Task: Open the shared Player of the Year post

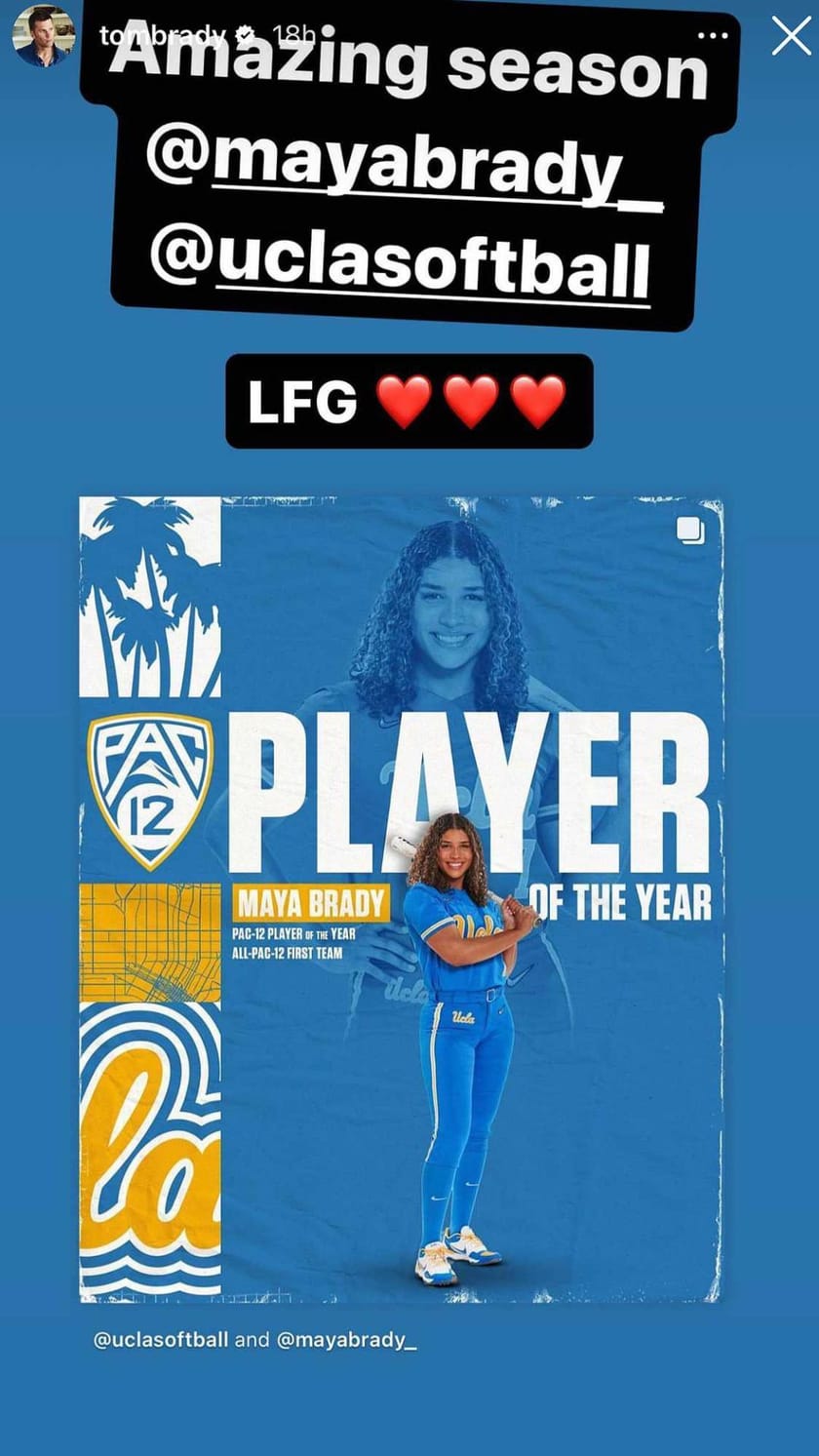Action: [x=401, y=898]
